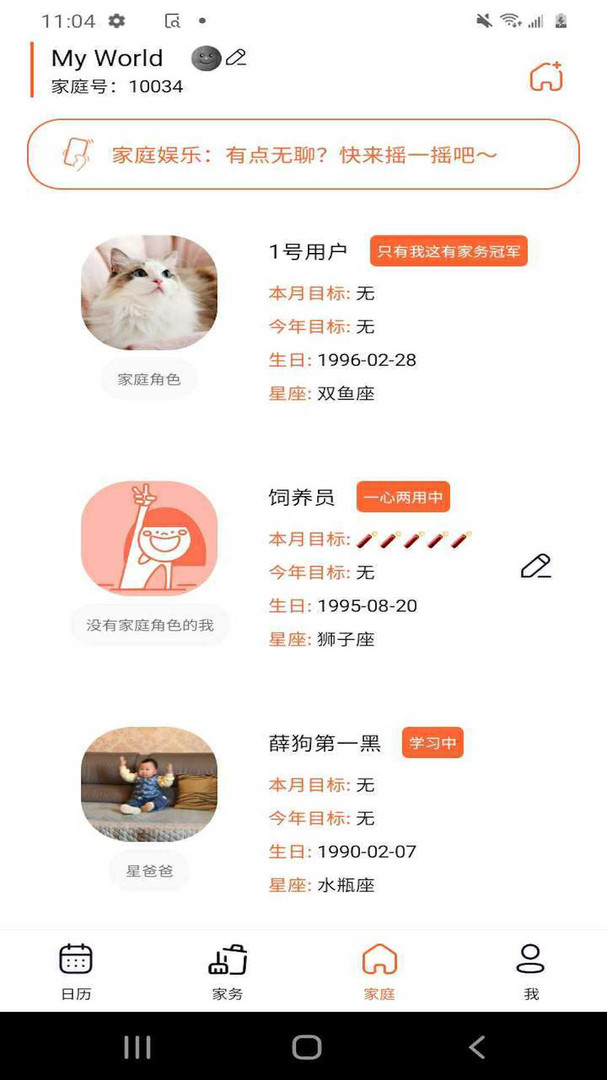607x1080 pixels.
Task: Open 1号用户's cat avatar
Action: [149, 293]
